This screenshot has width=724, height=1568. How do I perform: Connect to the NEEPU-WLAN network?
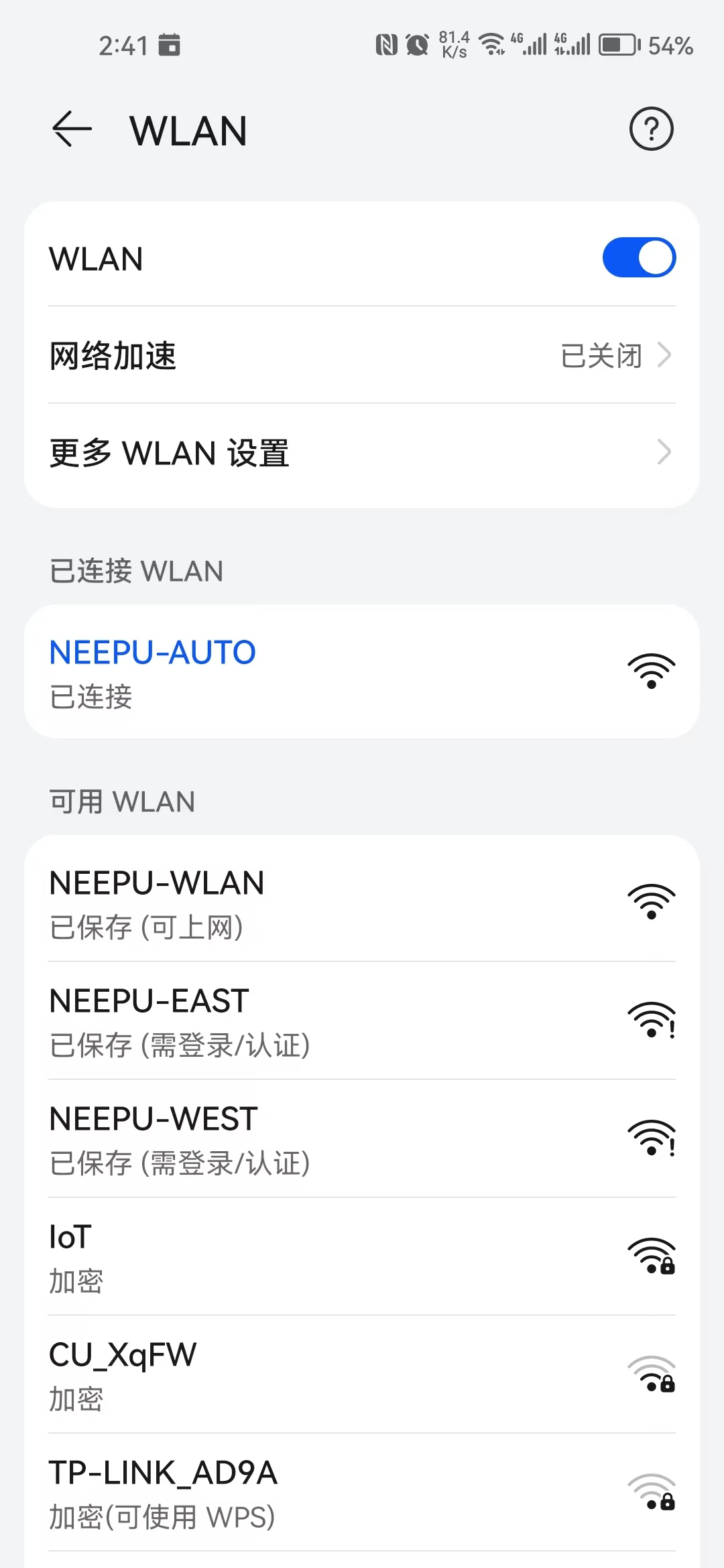(x=362, y=903)
